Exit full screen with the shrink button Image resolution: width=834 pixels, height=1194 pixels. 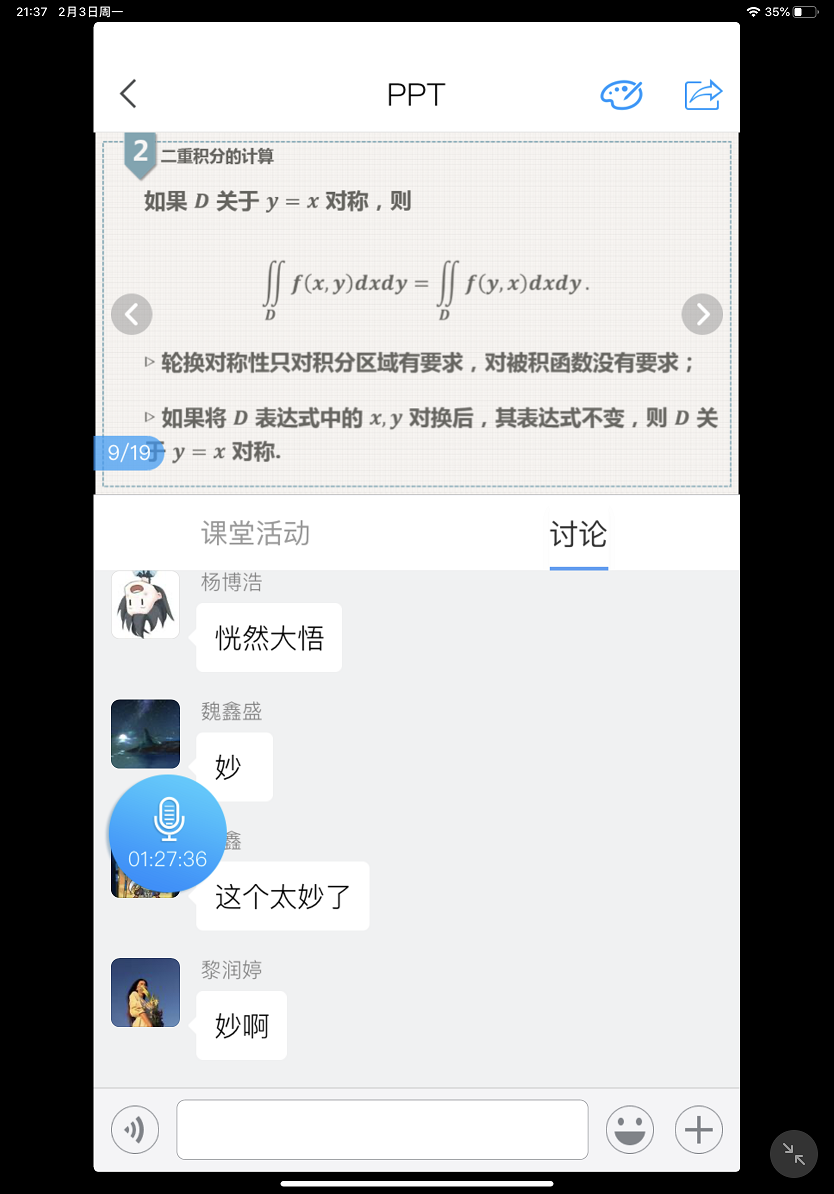794,1154
